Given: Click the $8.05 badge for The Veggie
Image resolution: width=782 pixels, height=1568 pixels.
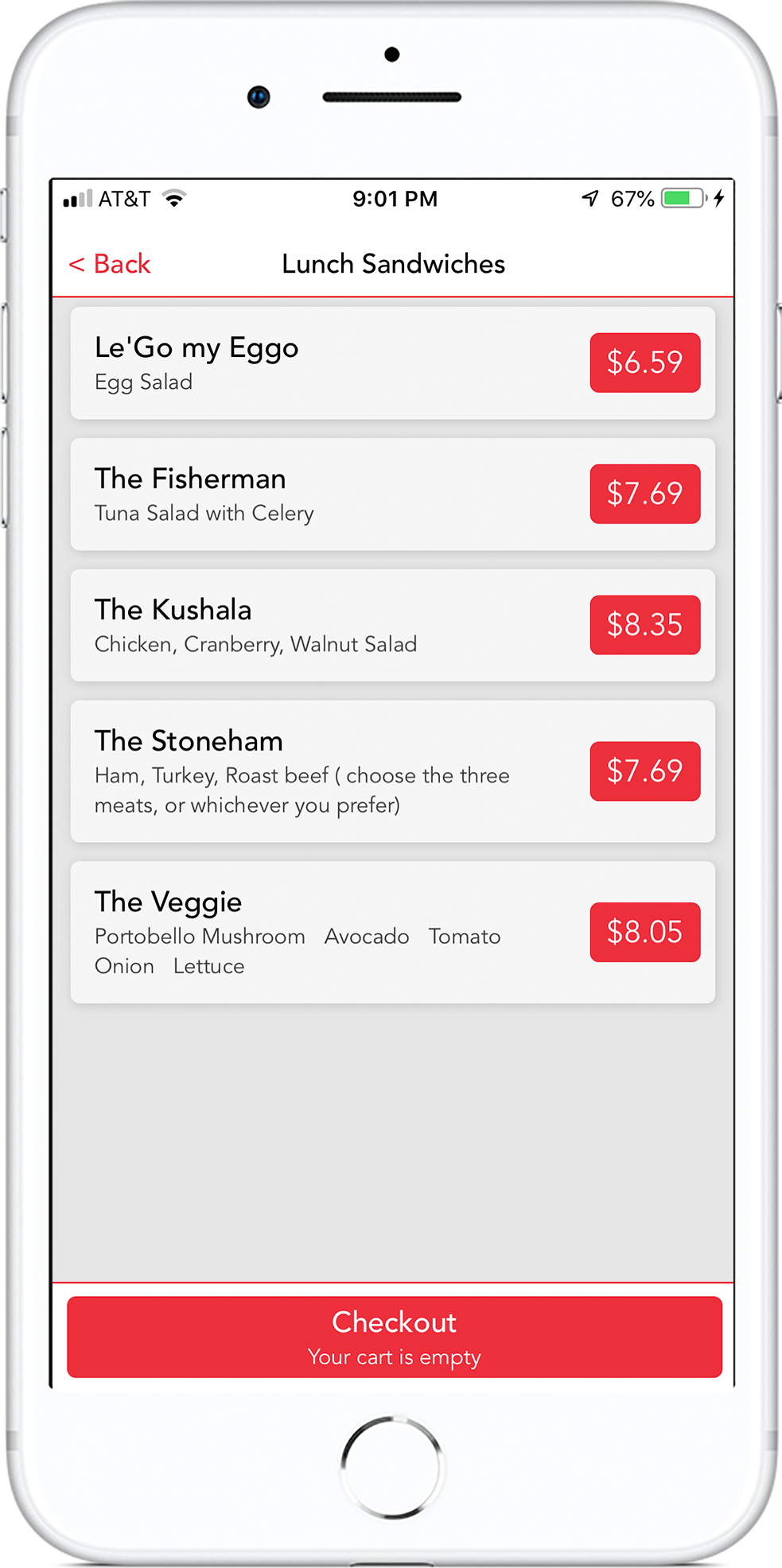Looking at the screenshot, I should [644, 932].
